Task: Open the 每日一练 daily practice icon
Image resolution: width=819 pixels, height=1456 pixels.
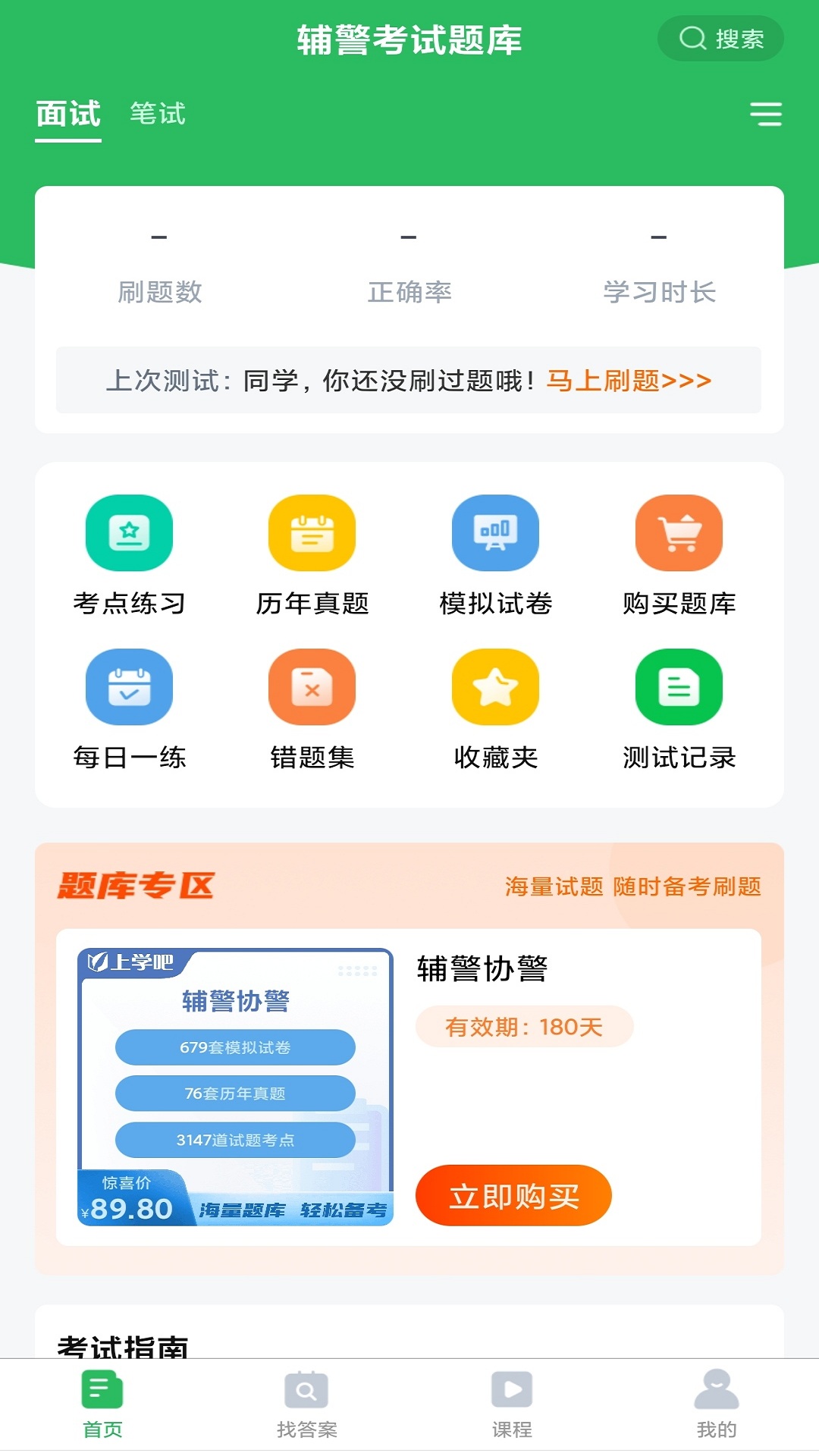Action: point(129,688)
